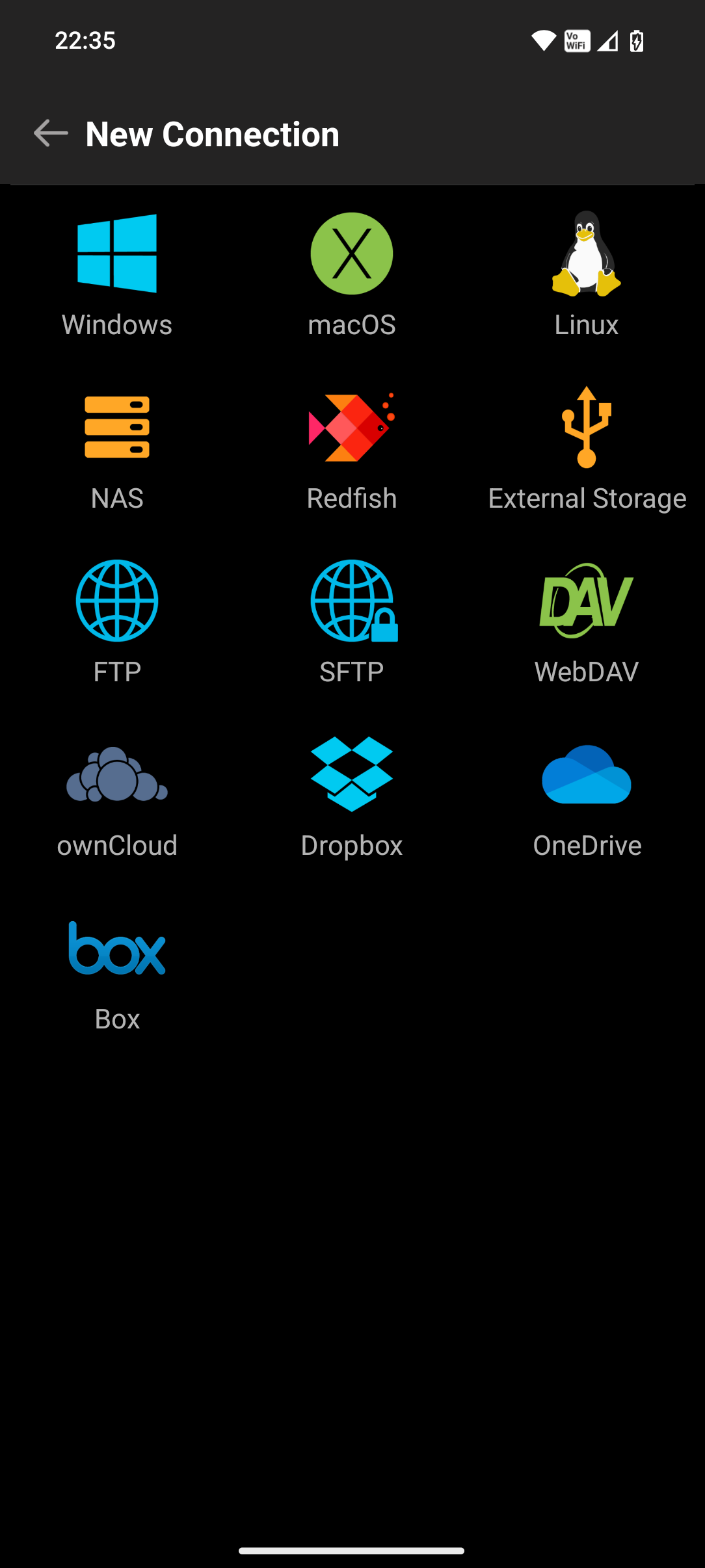The height and width of the screenshot is (1568, 705).
Task: Add an FTP connection
Action: [x=117, y=622]
